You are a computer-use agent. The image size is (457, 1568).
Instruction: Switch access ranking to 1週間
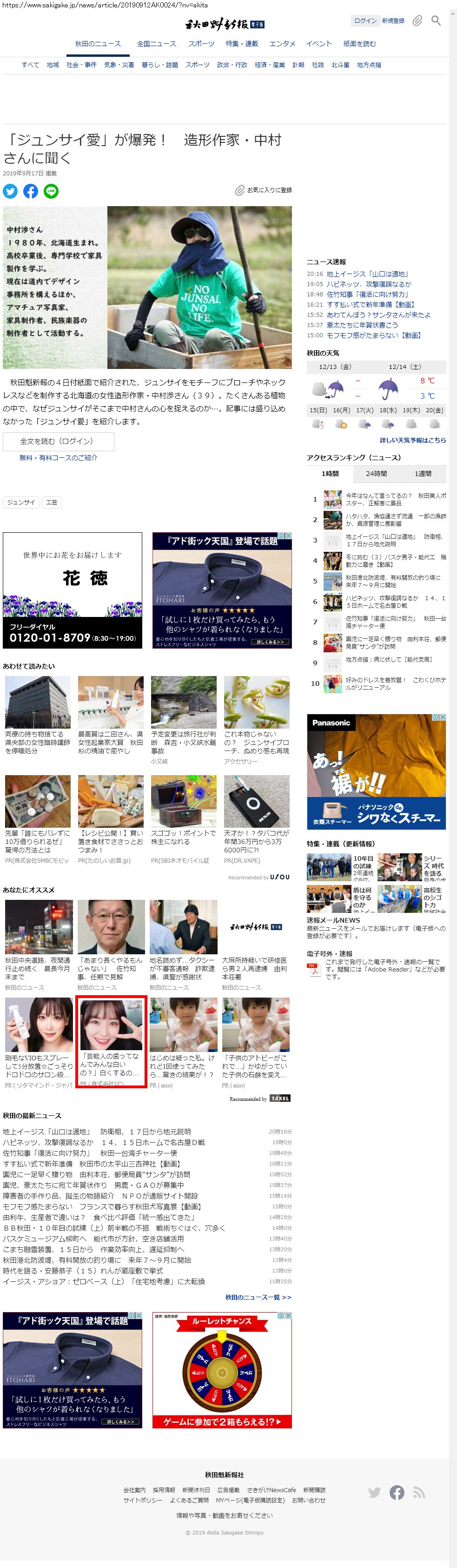point(423,474)
